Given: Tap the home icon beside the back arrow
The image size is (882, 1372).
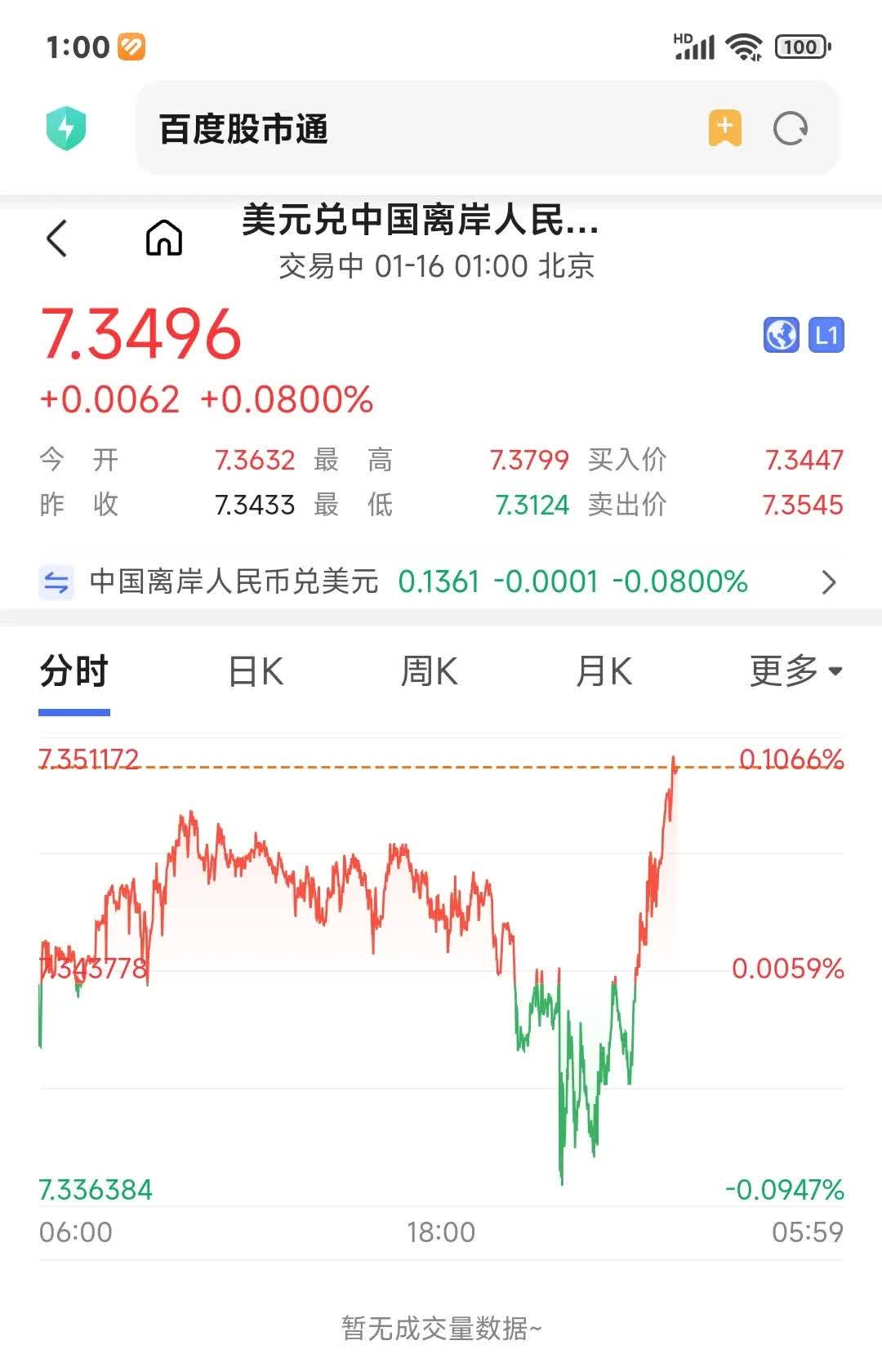Looking at the screenshot, I should click(163, 238).
